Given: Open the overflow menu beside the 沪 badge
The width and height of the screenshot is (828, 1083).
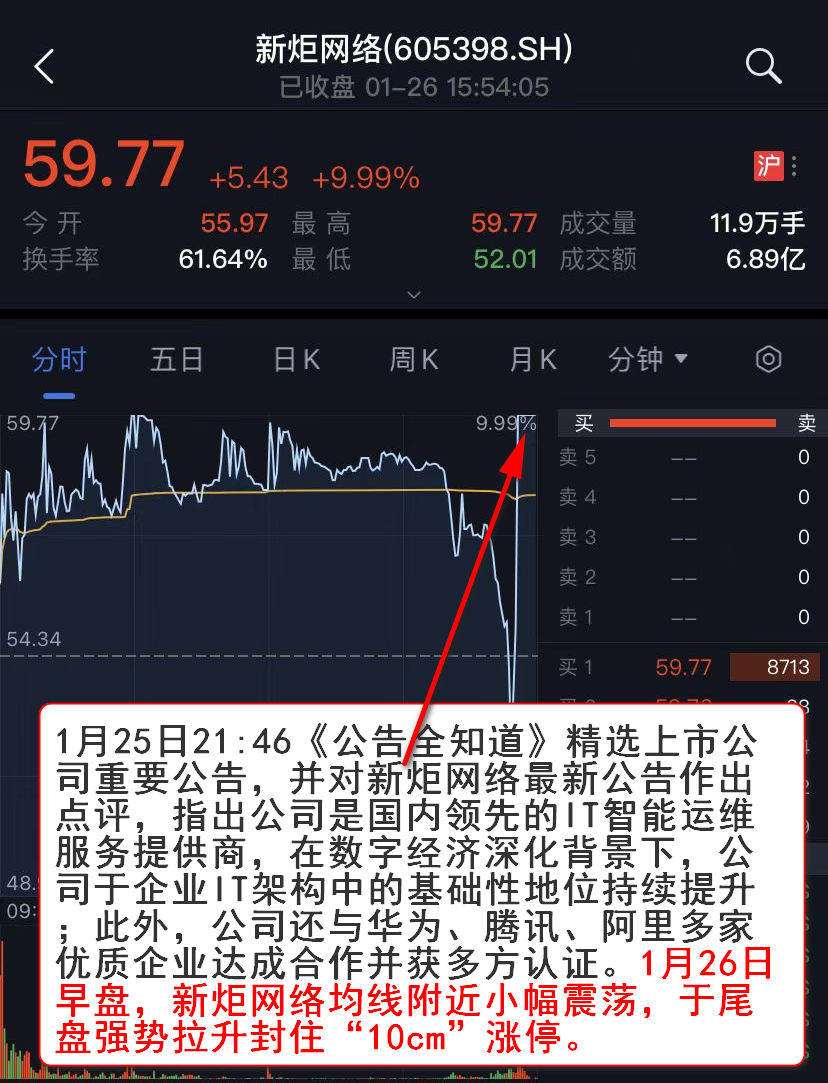Looking at the screenshot, I should [795, 166].
